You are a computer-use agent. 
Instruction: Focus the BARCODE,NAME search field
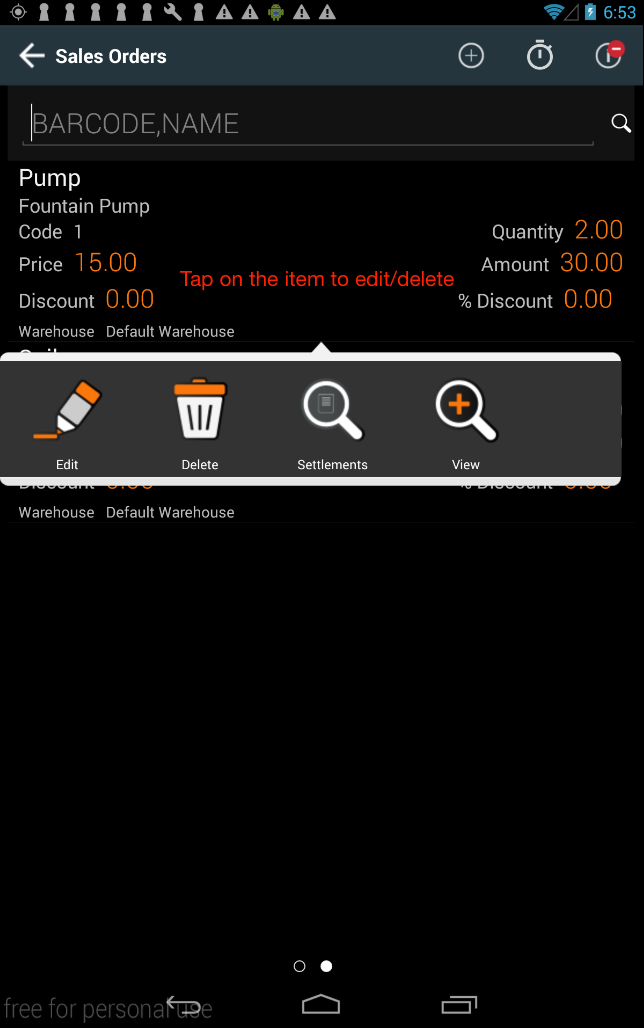pyautogui.click(x=310, y=124)
